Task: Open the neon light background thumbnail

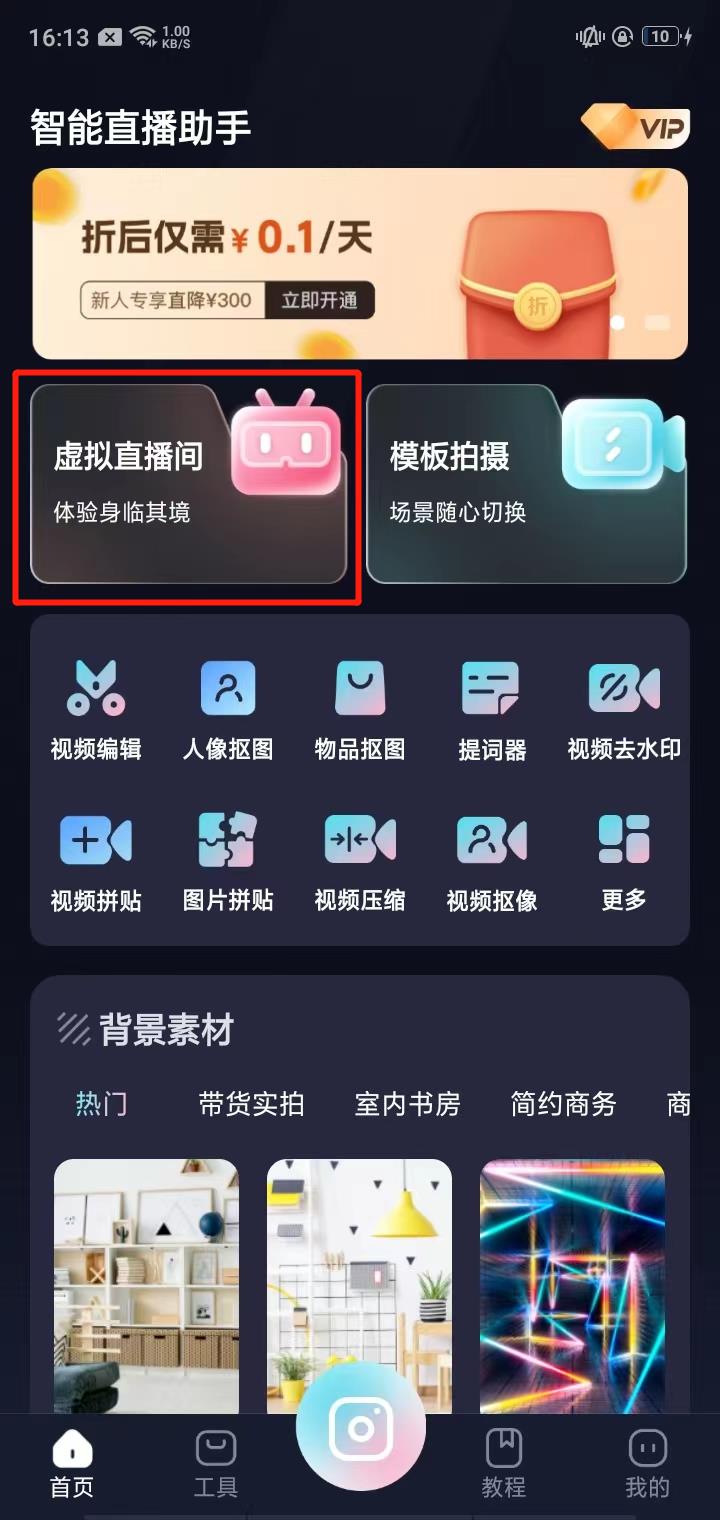Action: [x=573, y=1289]
